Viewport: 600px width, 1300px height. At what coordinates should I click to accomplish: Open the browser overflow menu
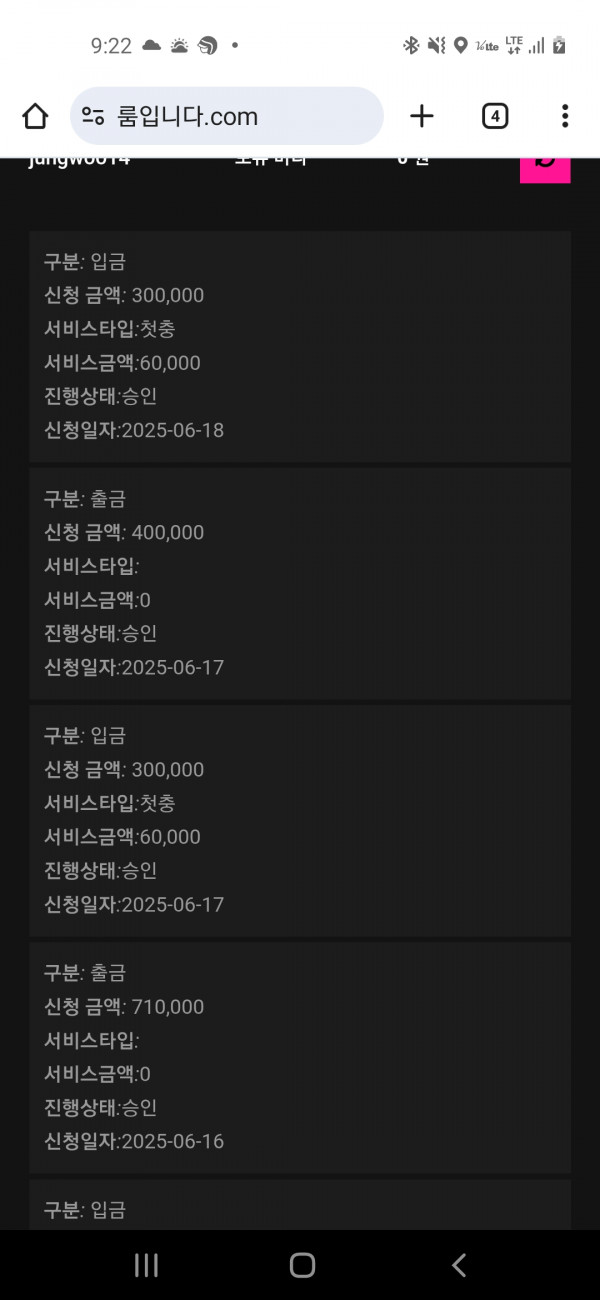(x=565, y=117)
